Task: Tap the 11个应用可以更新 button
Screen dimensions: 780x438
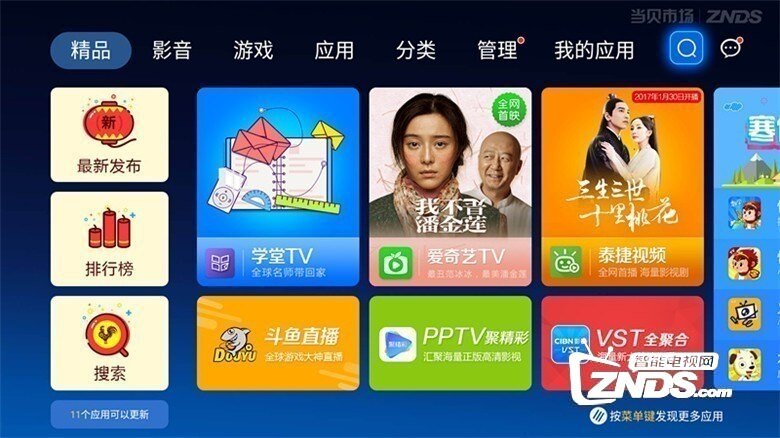Action: (109, 414)
